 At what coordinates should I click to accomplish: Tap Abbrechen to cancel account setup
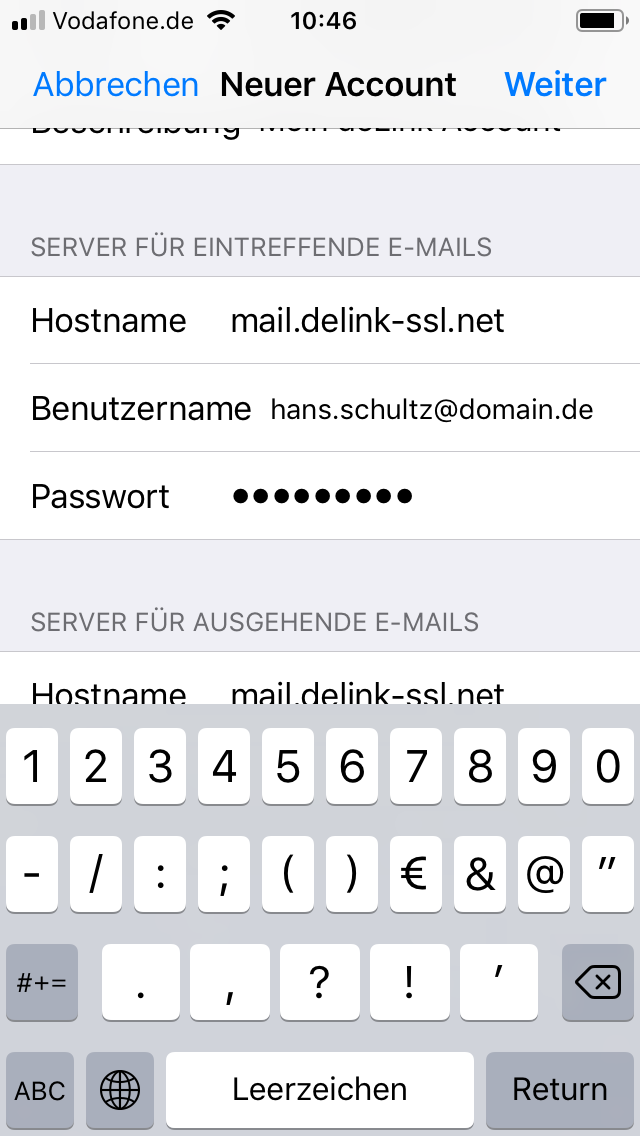[x=116, y=85]
